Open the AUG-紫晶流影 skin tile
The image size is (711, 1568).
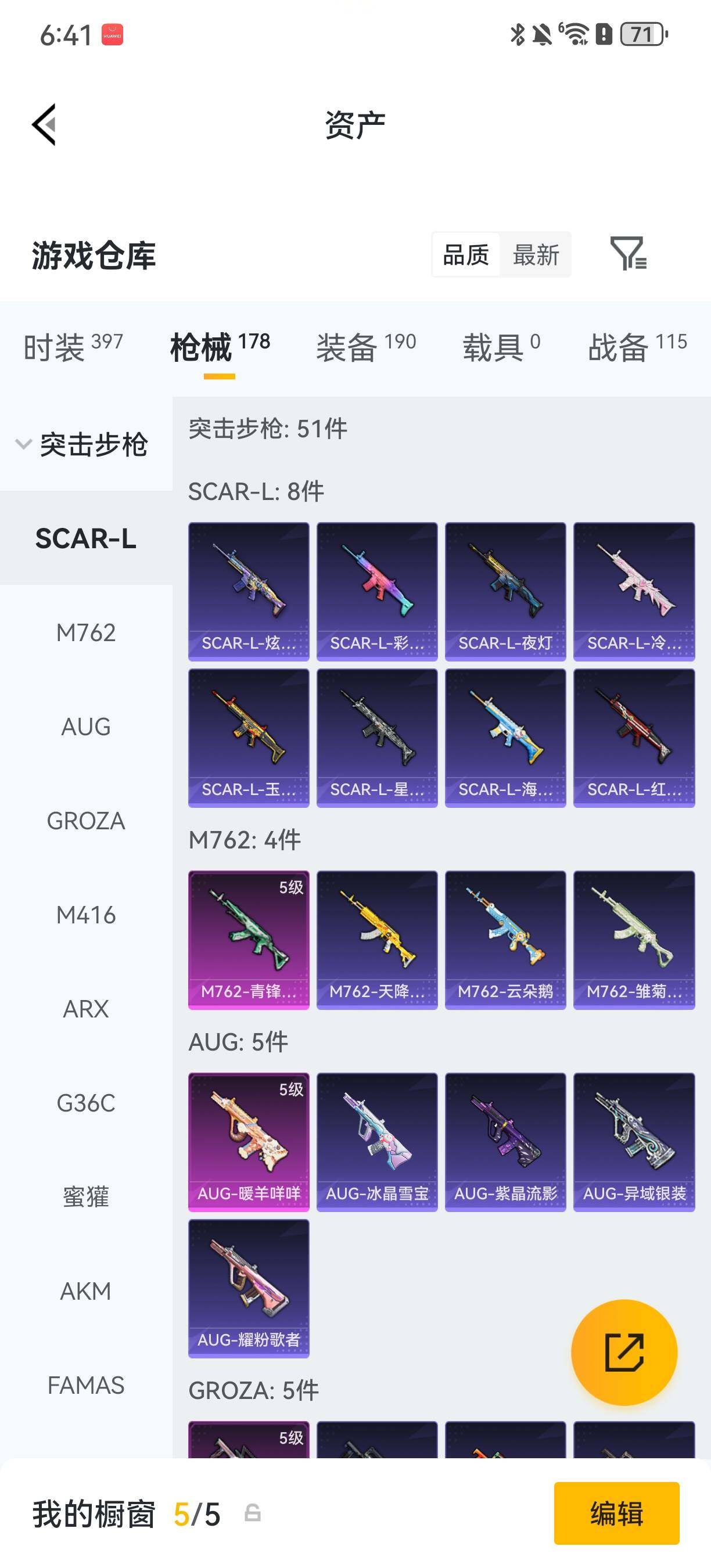505,1141
